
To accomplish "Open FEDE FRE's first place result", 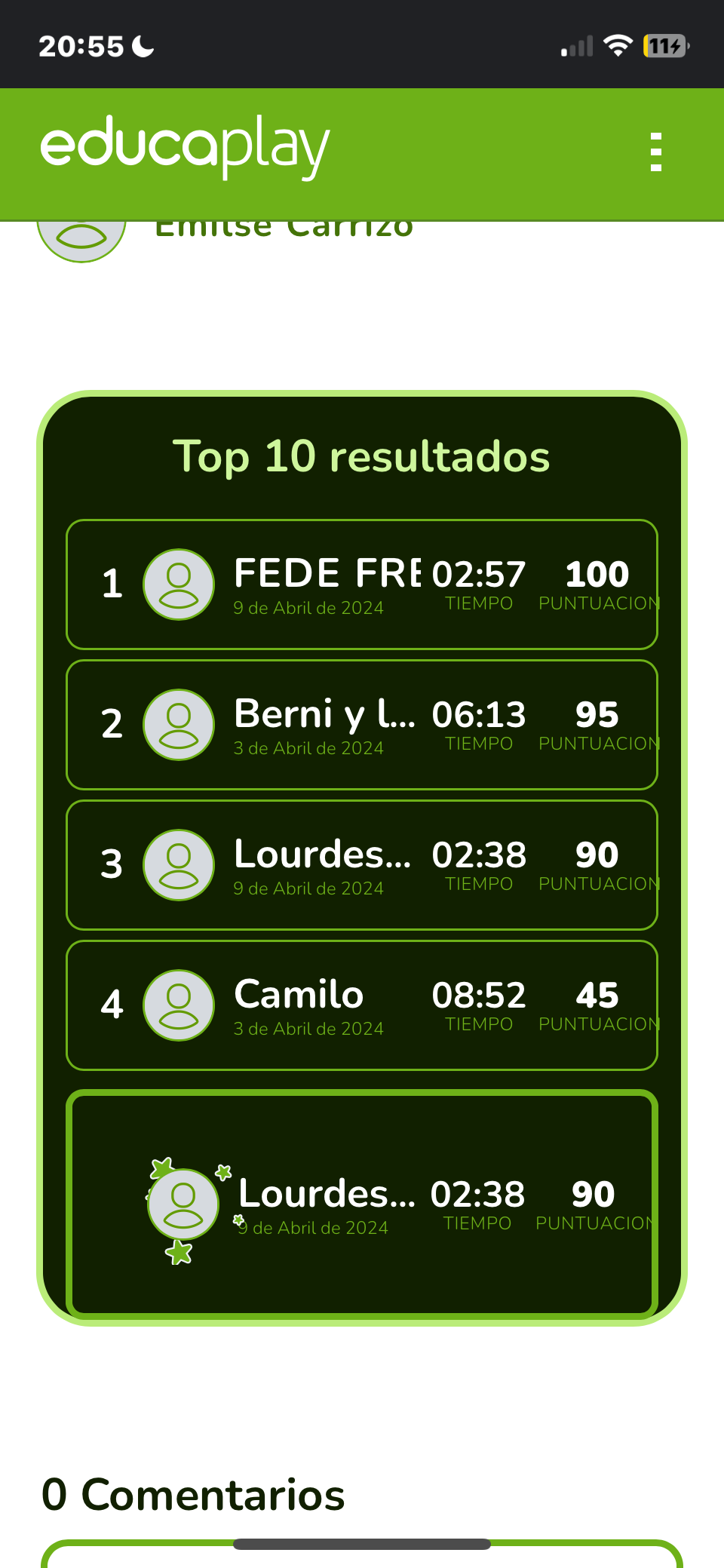I will 362,585.
